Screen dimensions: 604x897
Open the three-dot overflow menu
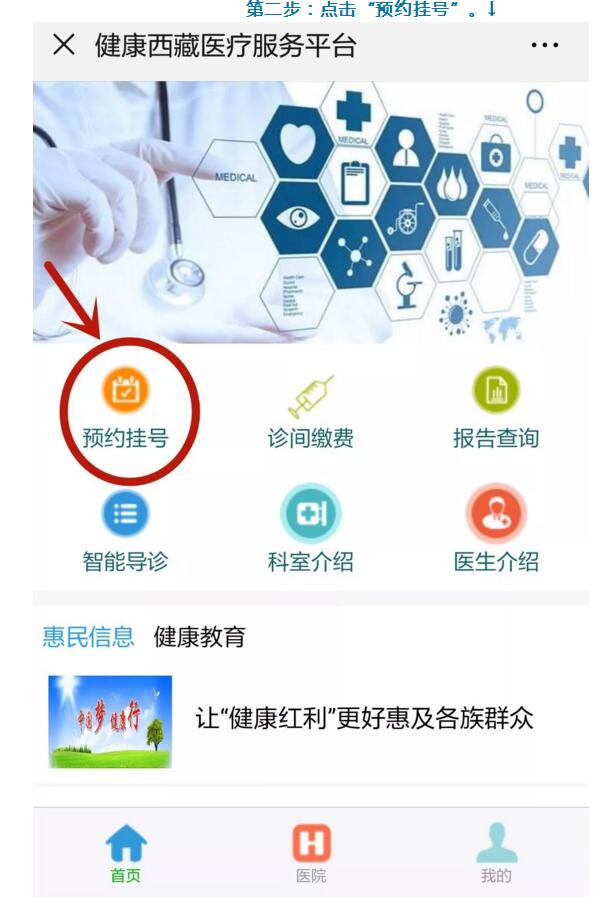[545, 46]
